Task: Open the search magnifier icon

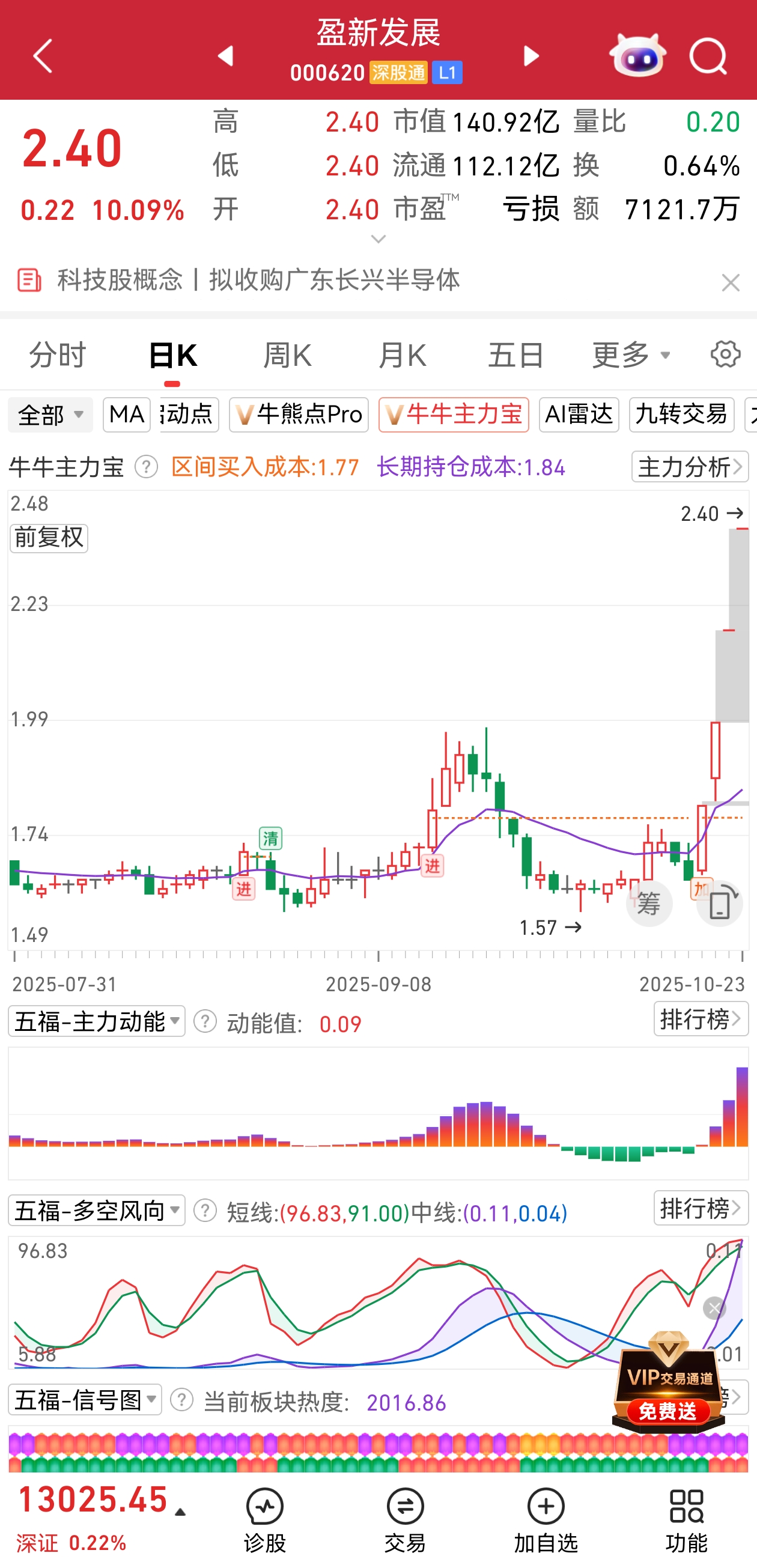Action: [x=708, y=56]
